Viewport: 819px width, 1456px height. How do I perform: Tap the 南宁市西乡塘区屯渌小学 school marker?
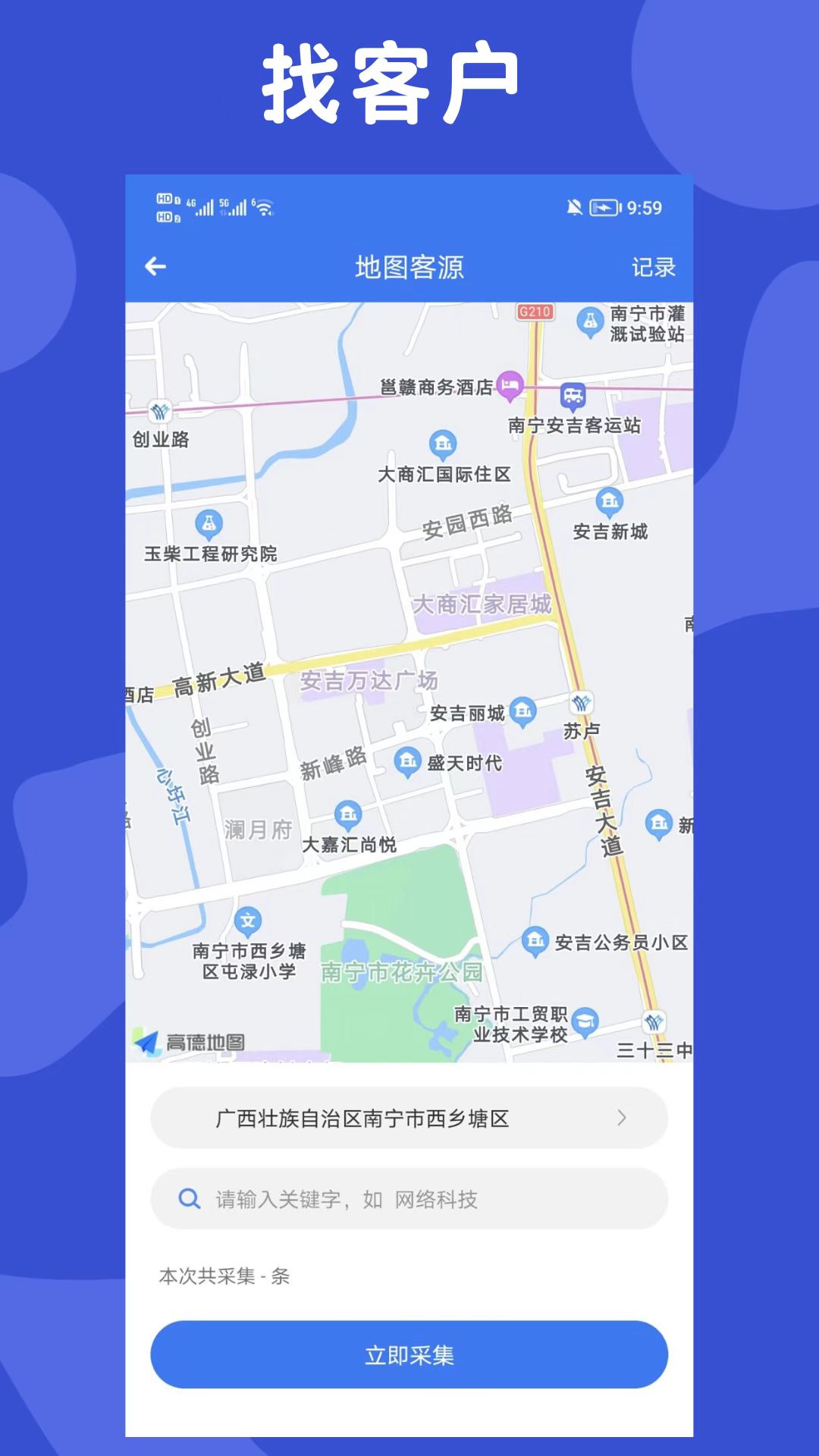pos(248,921)
